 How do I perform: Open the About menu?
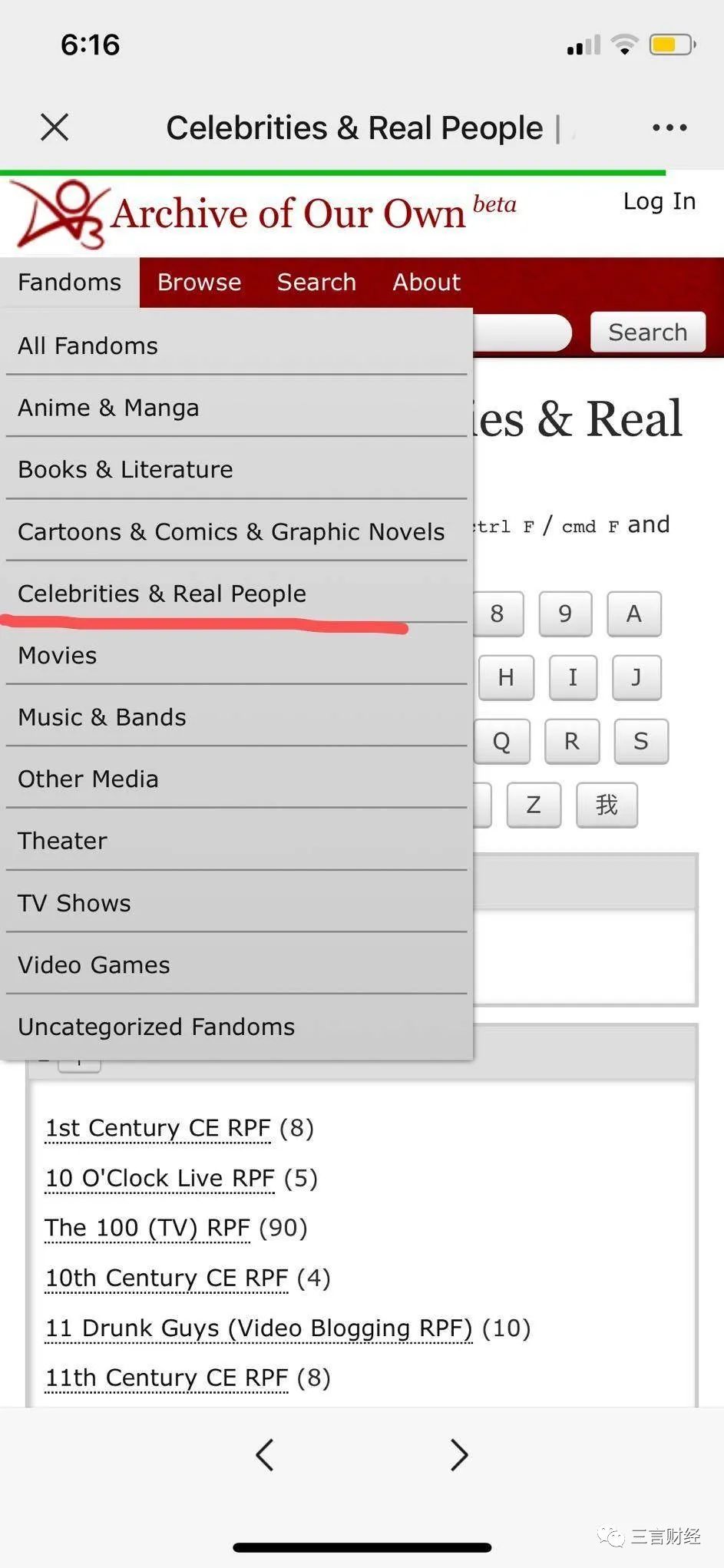[427, 283]
